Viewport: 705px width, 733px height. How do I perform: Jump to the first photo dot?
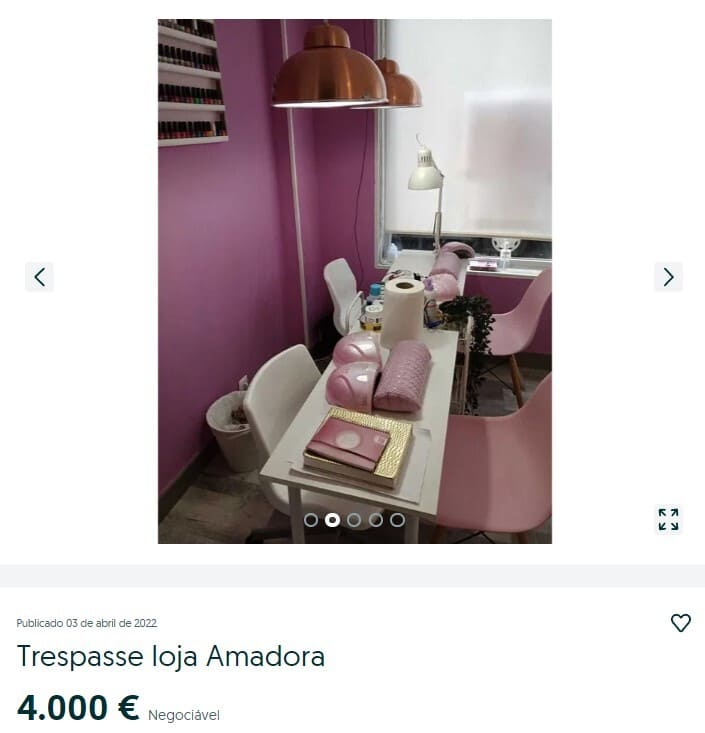(x=311, y=520)
